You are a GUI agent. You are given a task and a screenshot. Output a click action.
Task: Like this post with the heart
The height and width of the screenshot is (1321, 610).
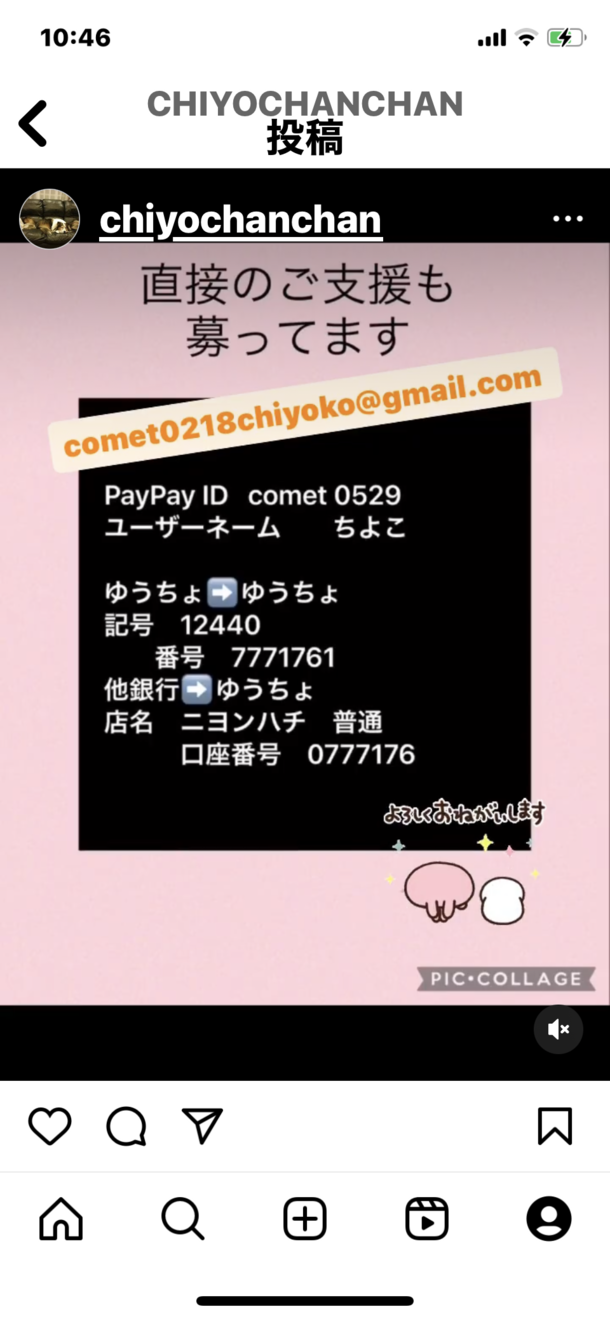tap(49, 1126)
